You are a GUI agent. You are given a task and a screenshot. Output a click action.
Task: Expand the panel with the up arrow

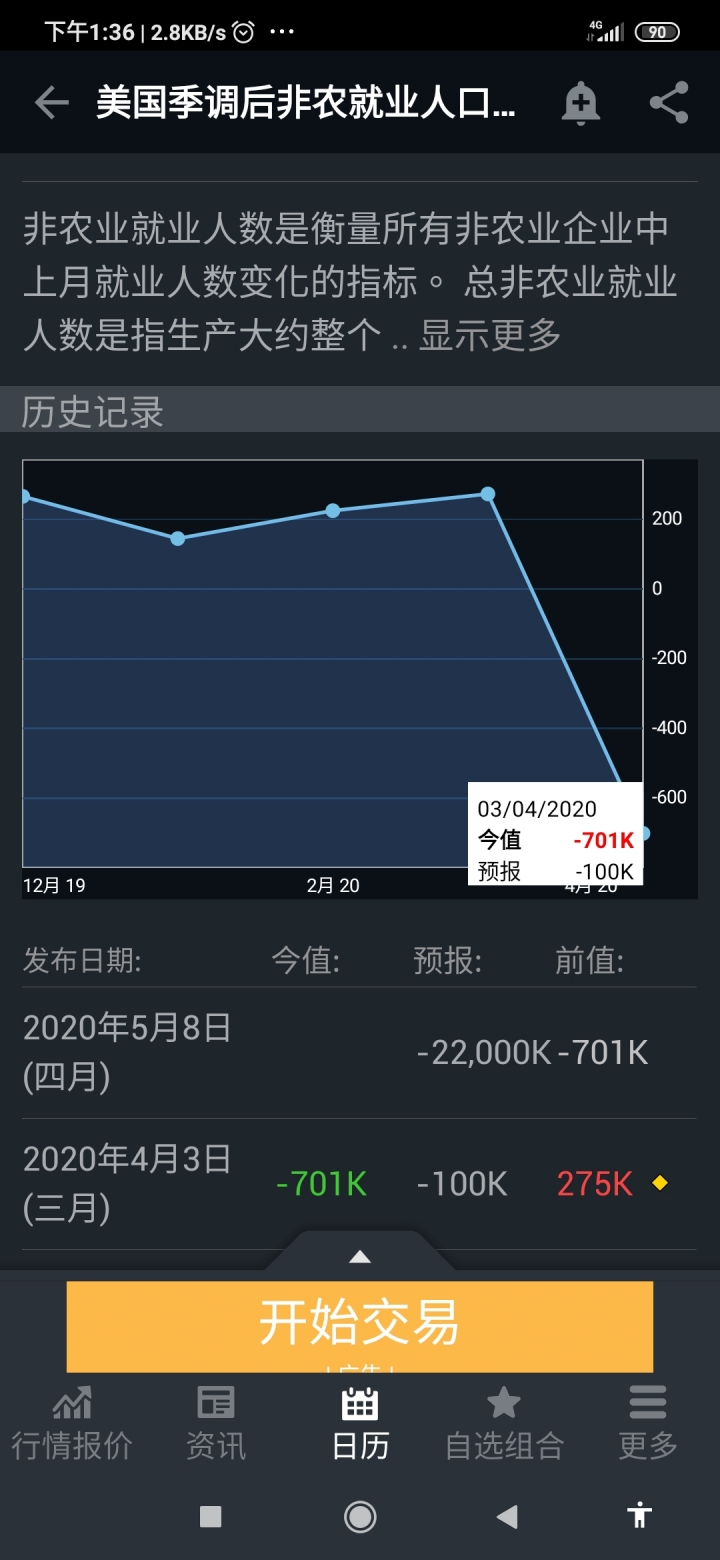pyautogui.click(x=360, y=1256)
